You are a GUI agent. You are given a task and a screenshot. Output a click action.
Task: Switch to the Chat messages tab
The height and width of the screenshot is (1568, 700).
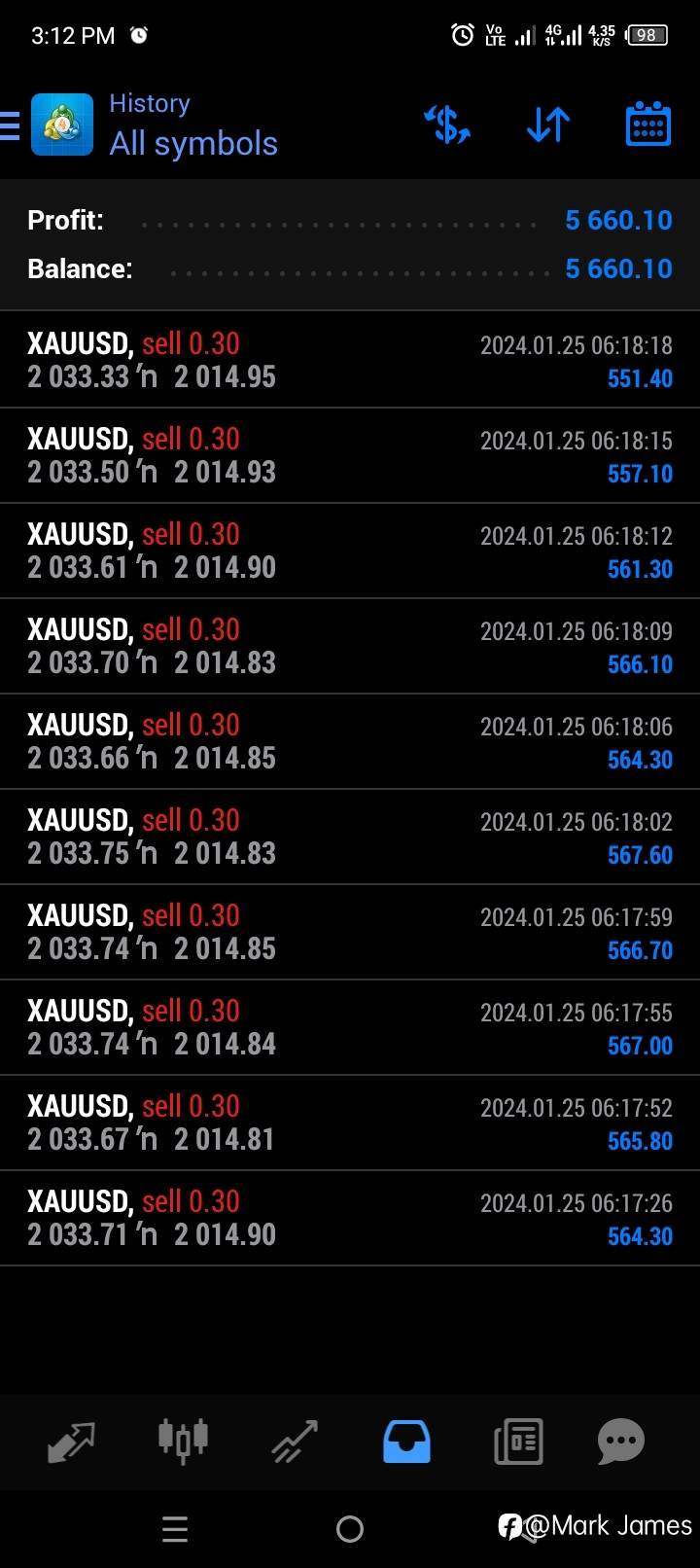tap(621, 1442)
